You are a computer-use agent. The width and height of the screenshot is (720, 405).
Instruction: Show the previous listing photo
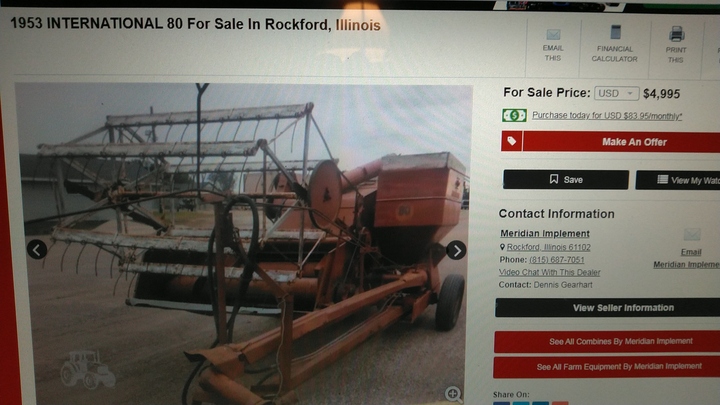coord(37,250)
